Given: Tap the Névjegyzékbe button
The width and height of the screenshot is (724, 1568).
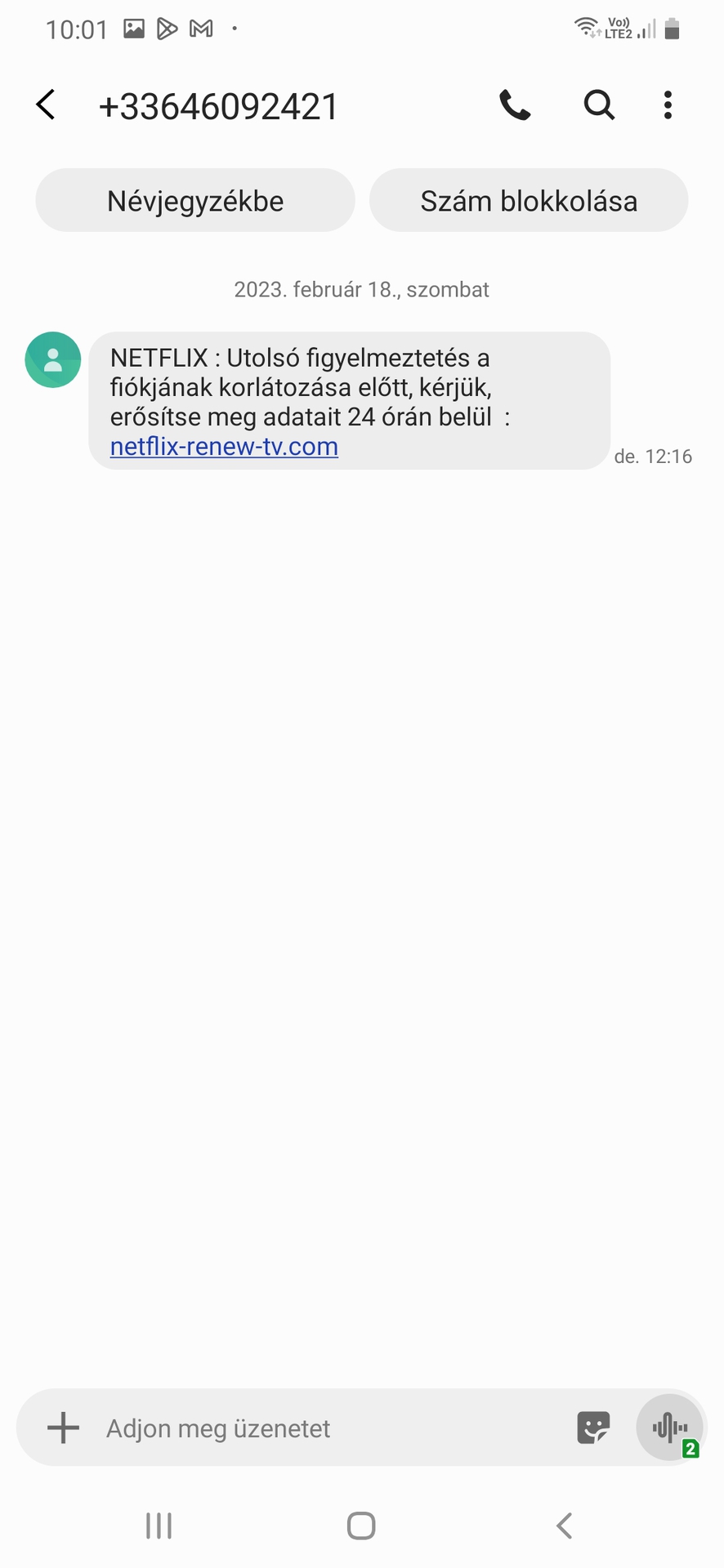Looking at the screenshot, I should [195, 201].
